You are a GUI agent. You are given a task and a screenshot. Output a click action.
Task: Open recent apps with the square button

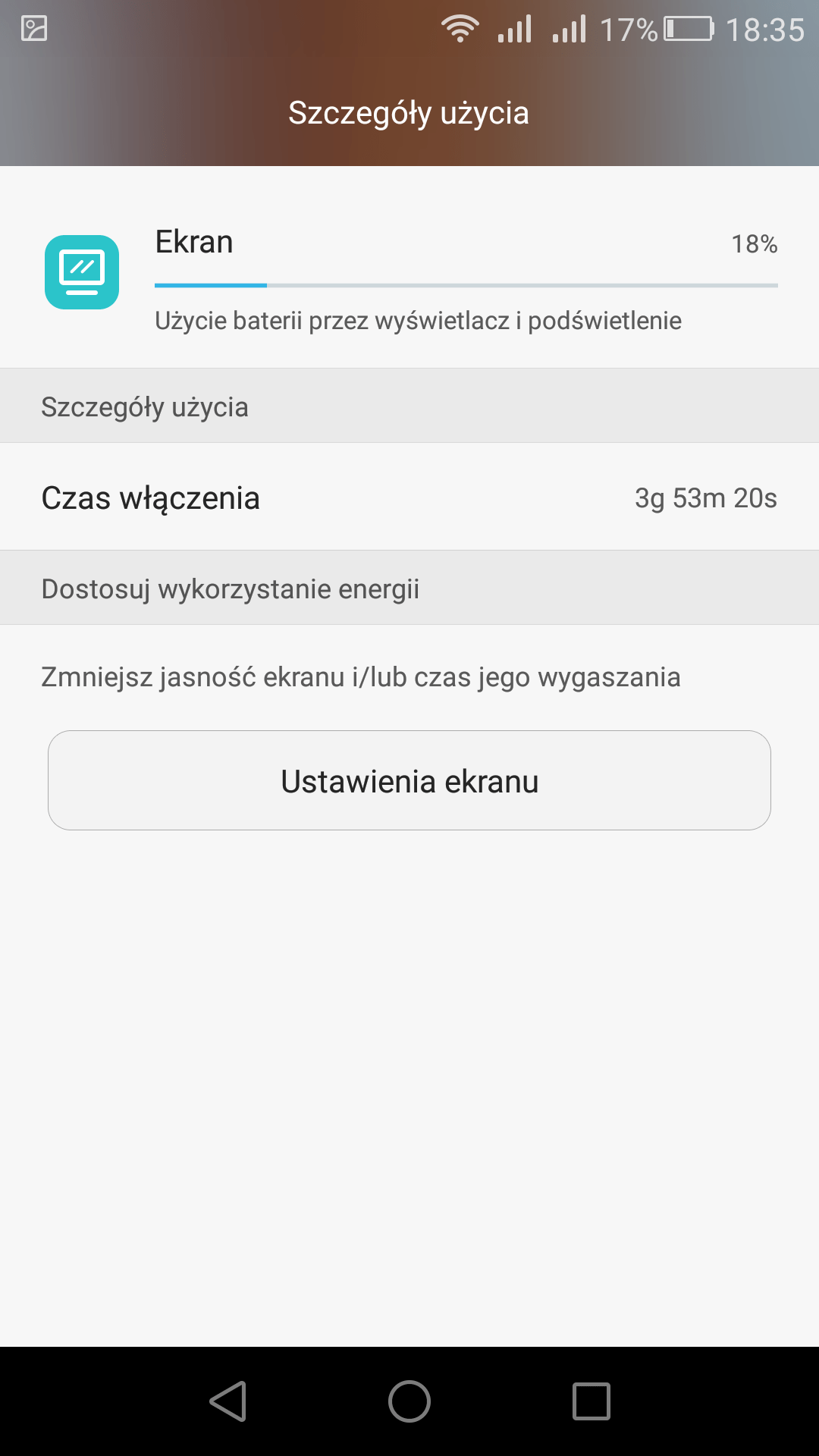591,1401
